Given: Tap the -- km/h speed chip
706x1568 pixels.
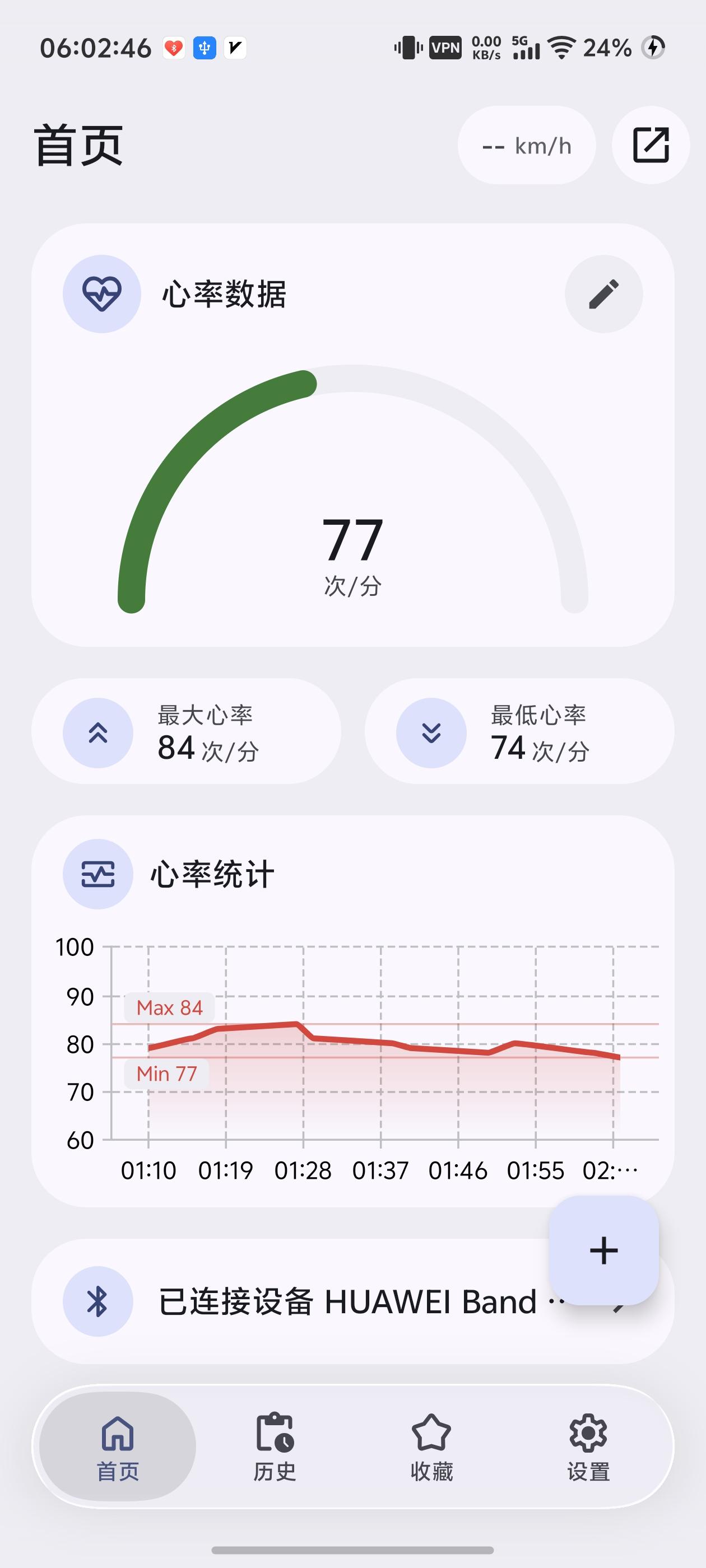Looking at the screenshot, I should coord(526,145).
